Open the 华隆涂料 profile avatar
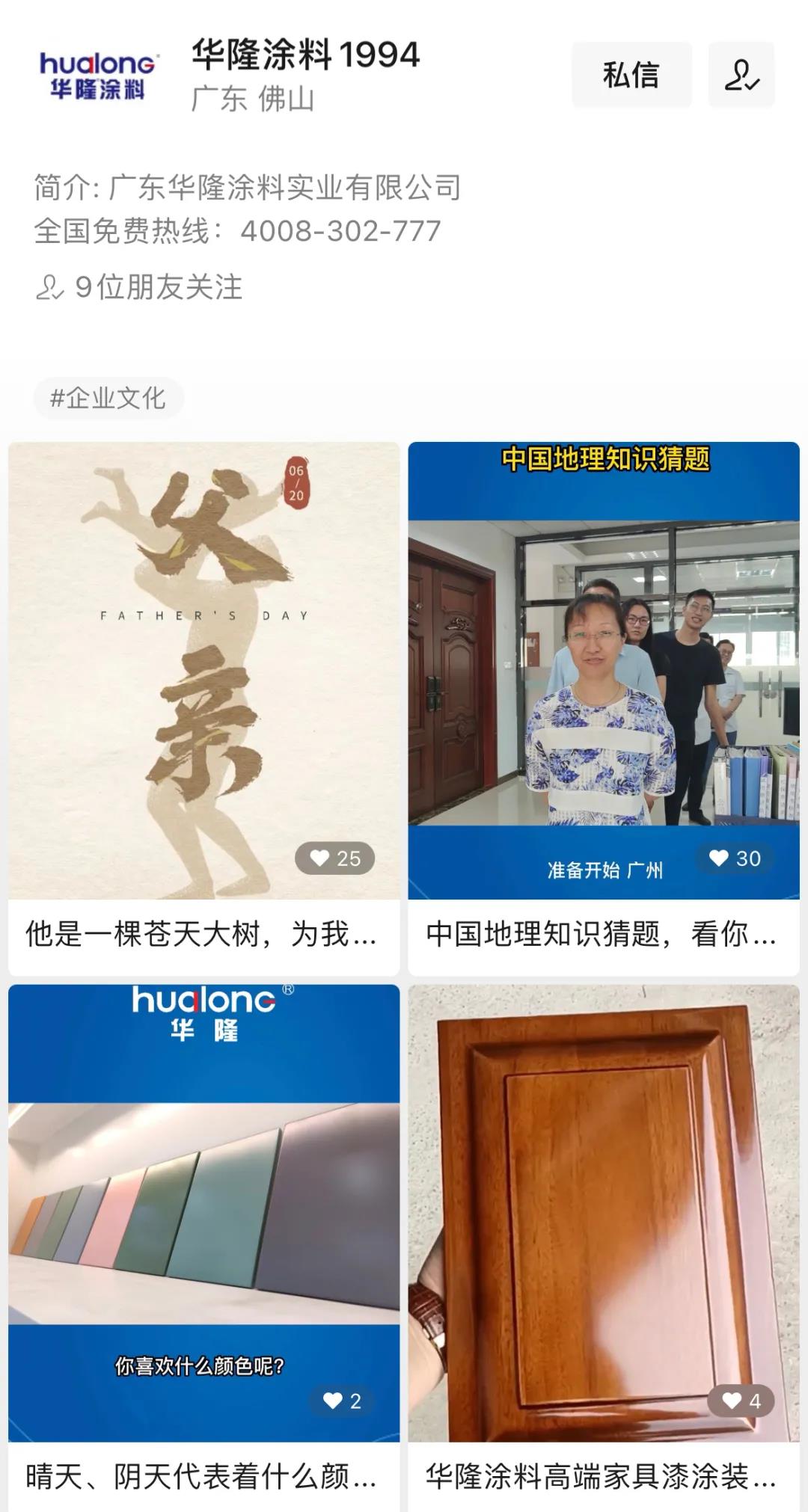The image size is (808, 1512). pyautogui.click(x=97, y=76)
